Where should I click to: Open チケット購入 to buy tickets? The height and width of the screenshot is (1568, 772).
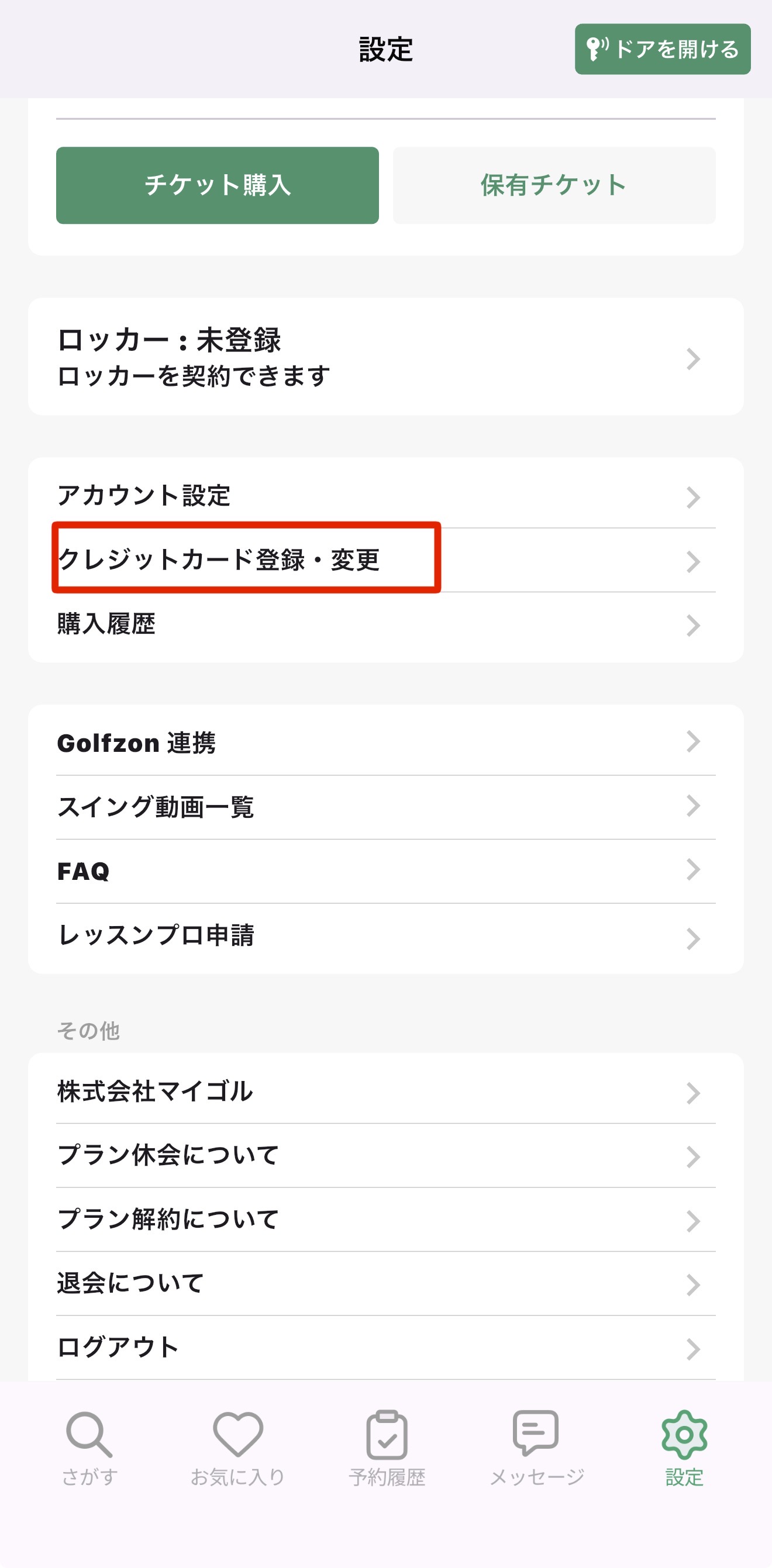(218, 185)
